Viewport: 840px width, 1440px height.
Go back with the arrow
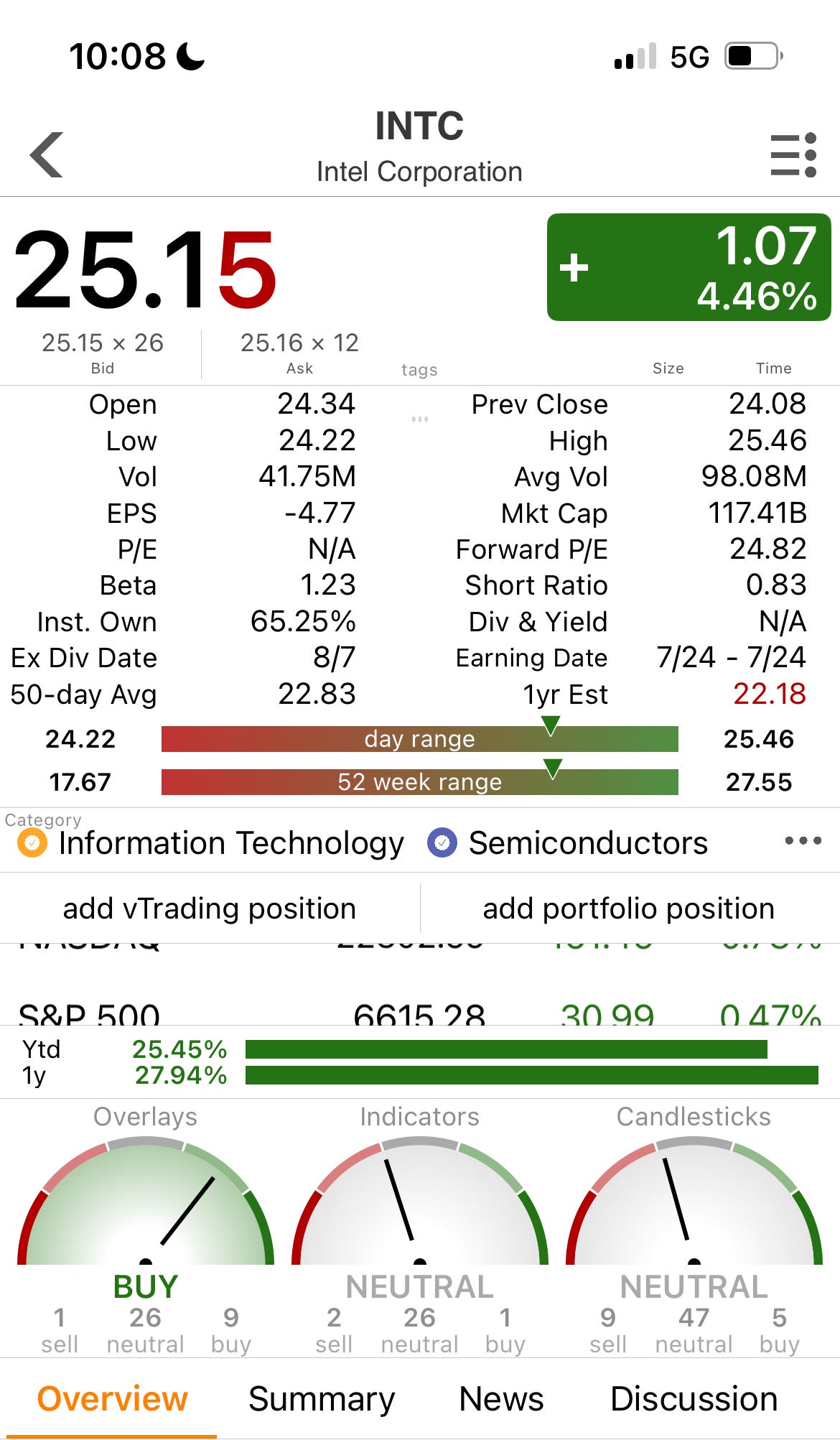47,154
